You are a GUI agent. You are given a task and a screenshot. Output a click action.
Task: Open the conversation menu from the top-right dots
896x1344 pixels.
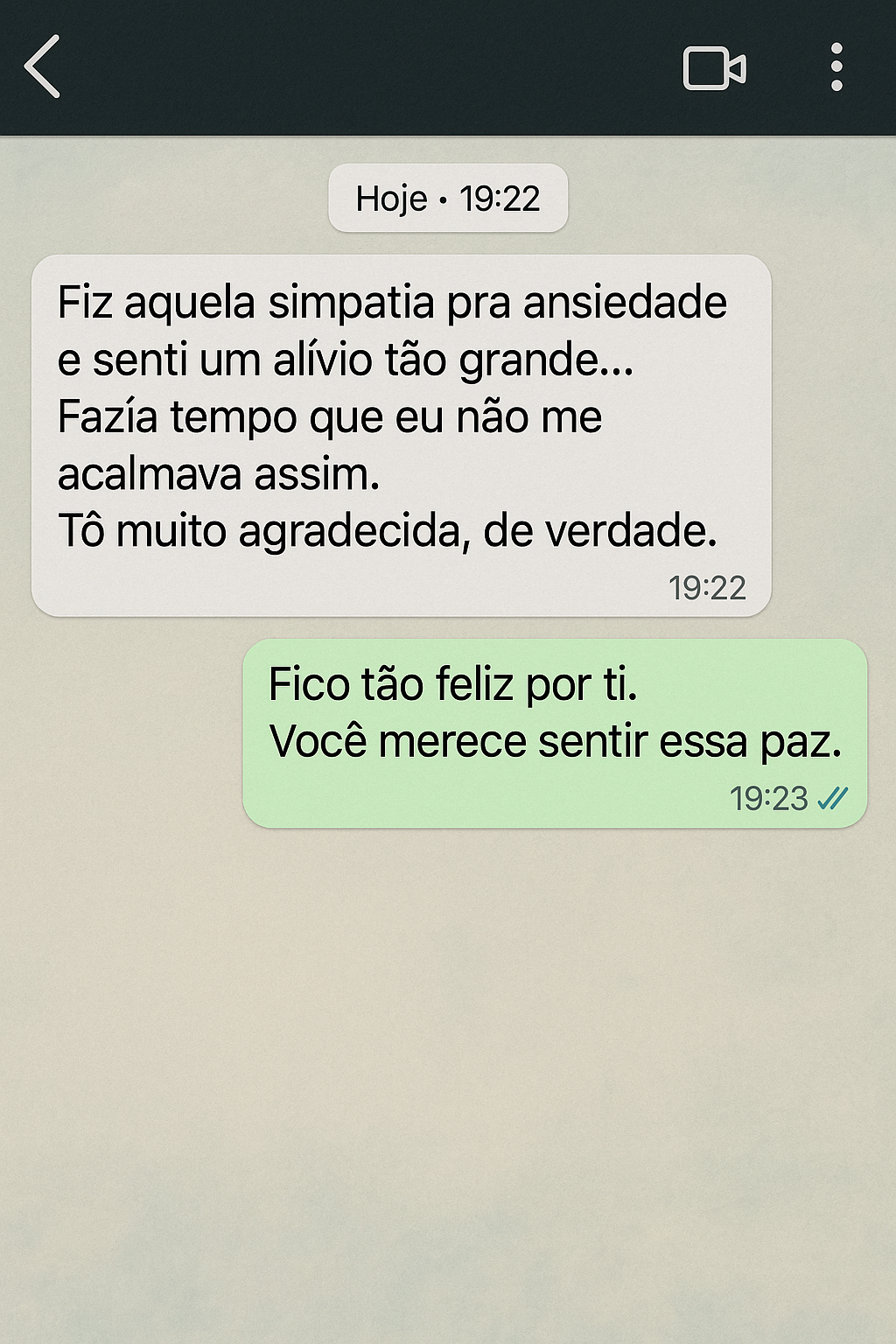(x=837, y=68)
